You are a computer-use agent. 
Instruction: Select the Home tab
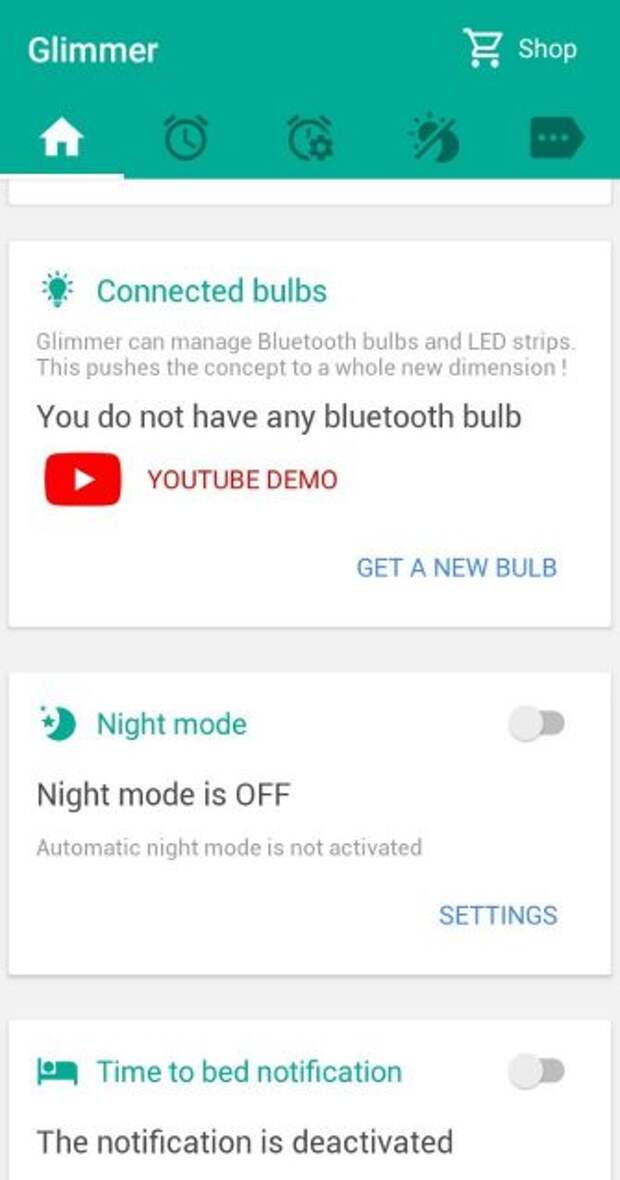(x=61, y=138)
